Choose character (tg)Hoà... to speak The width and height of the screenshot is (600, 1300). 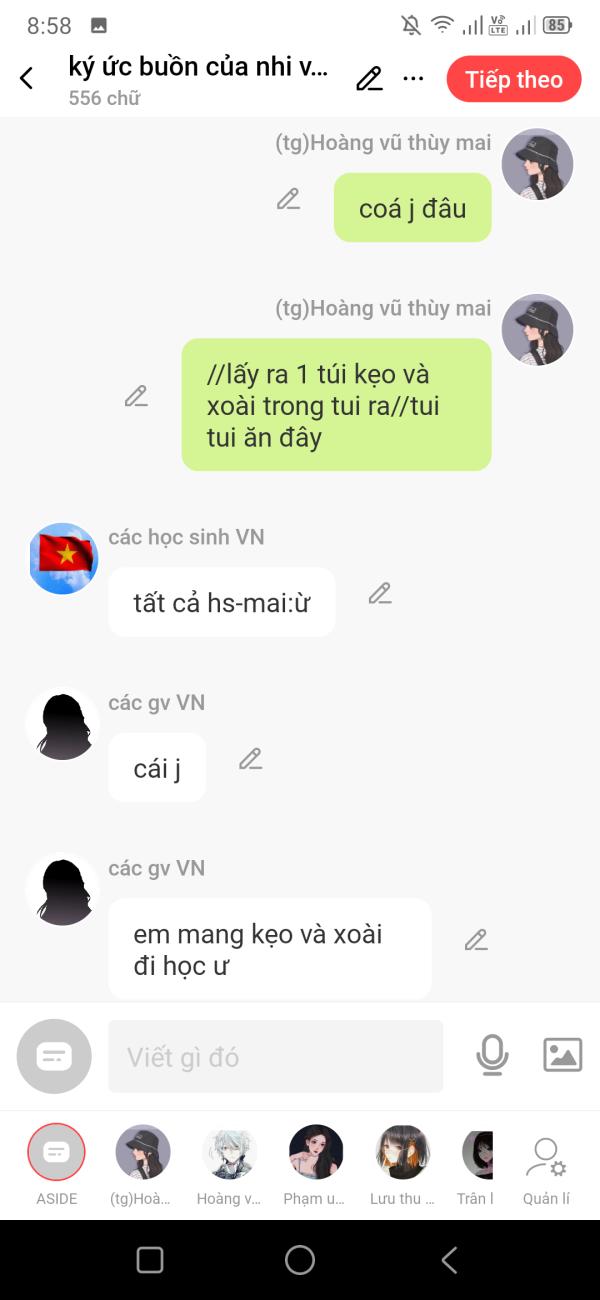143,1164
